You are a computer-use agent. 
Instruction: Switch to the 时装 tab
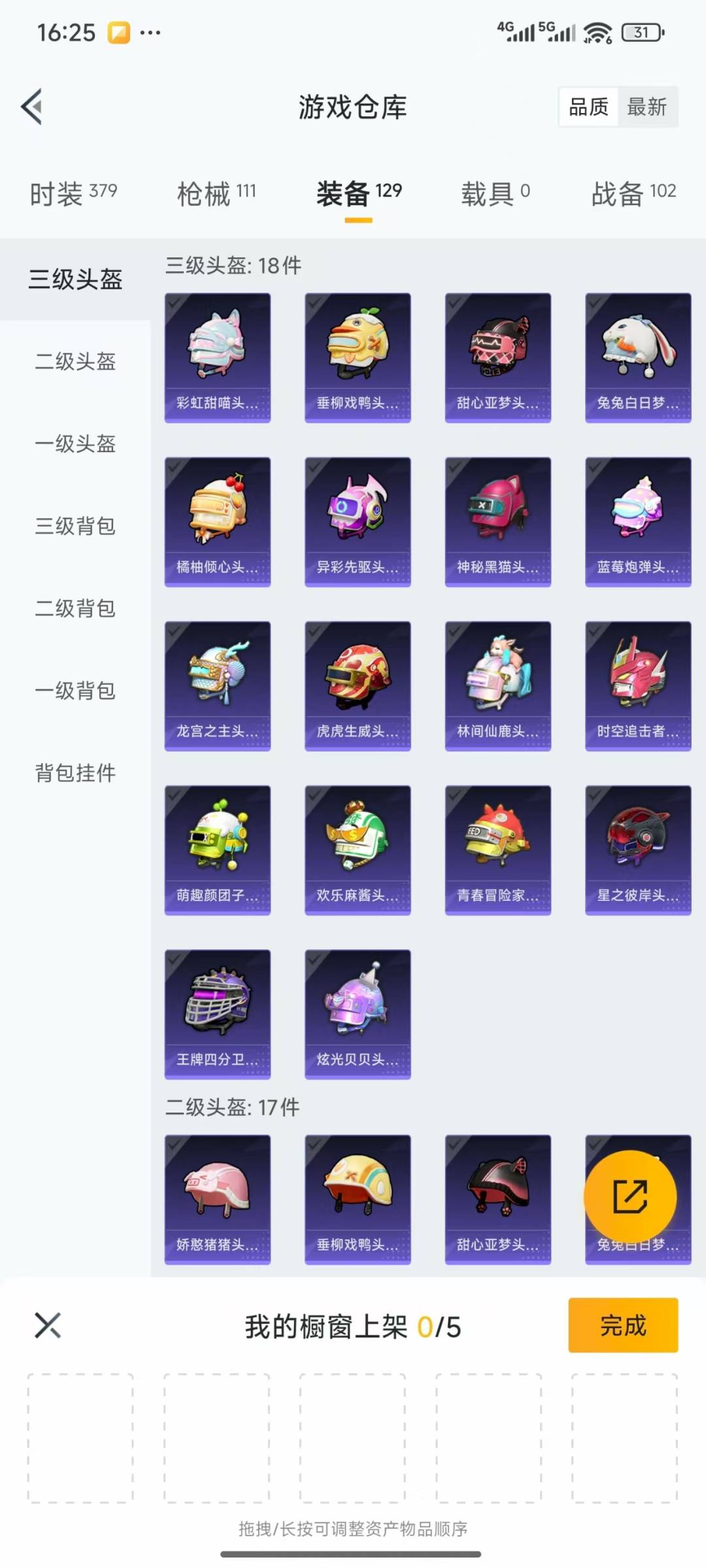click(73, 193)
